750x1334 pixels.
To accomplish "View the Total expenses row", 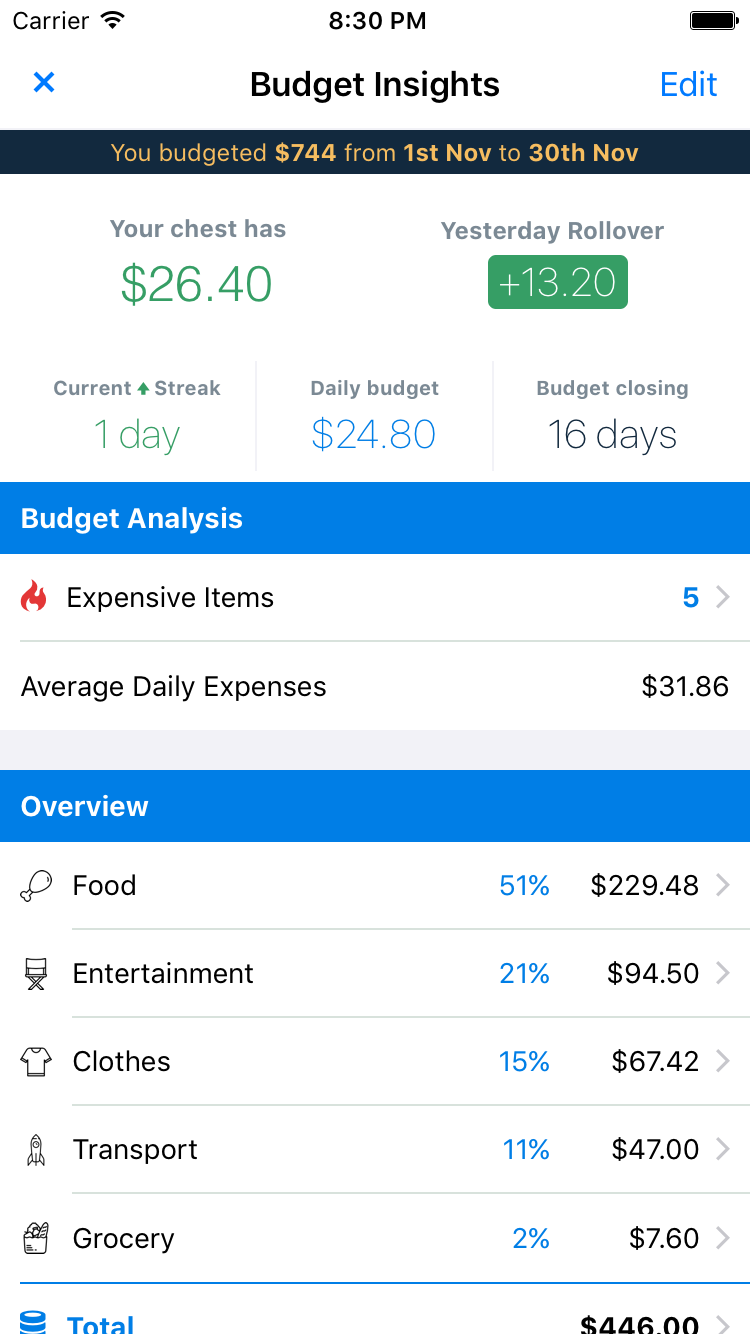I will (x=375, y=1320).
